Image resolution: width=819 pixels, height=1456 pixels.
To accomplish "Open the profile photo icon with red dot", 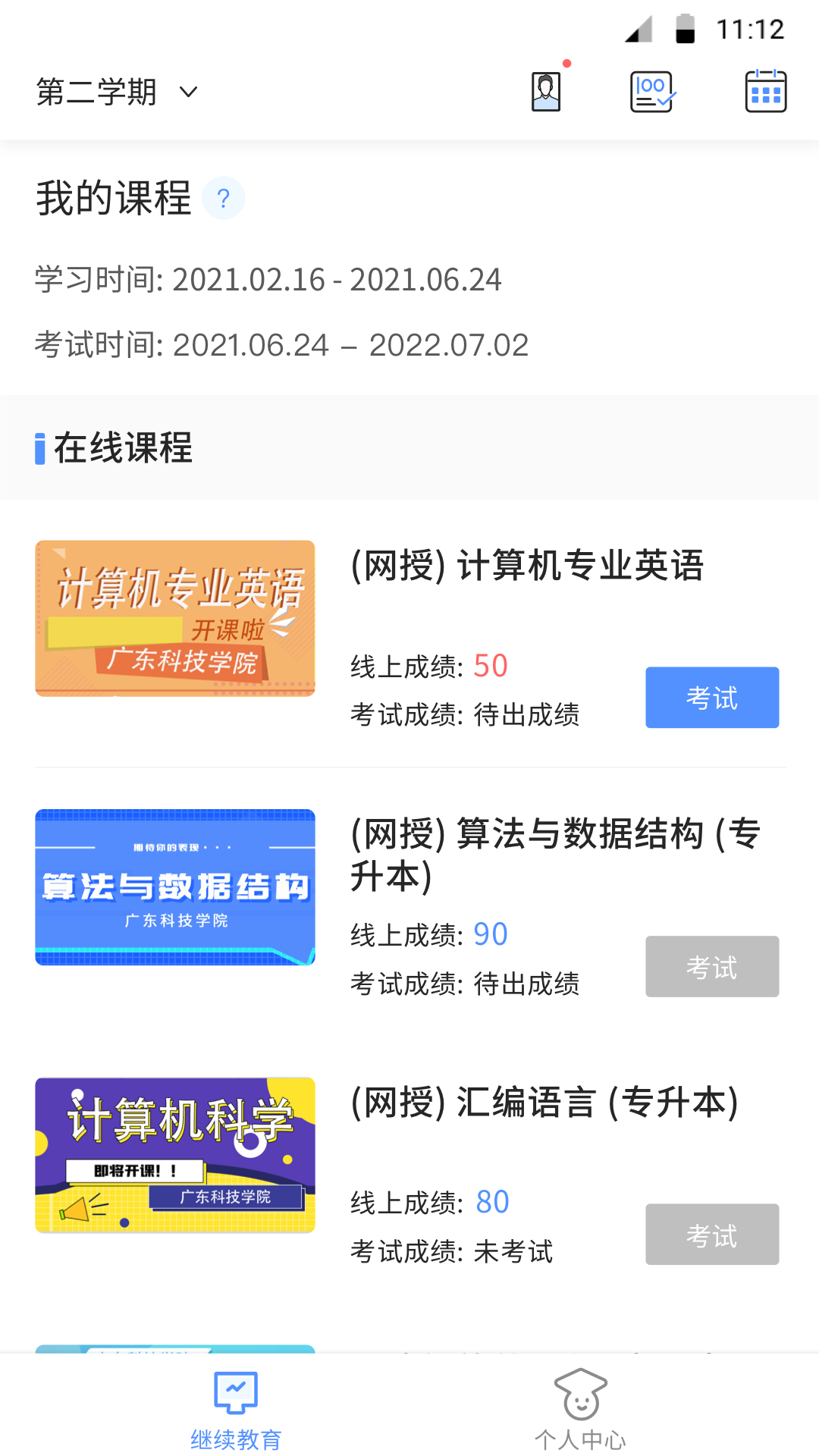I will (546, 92).
